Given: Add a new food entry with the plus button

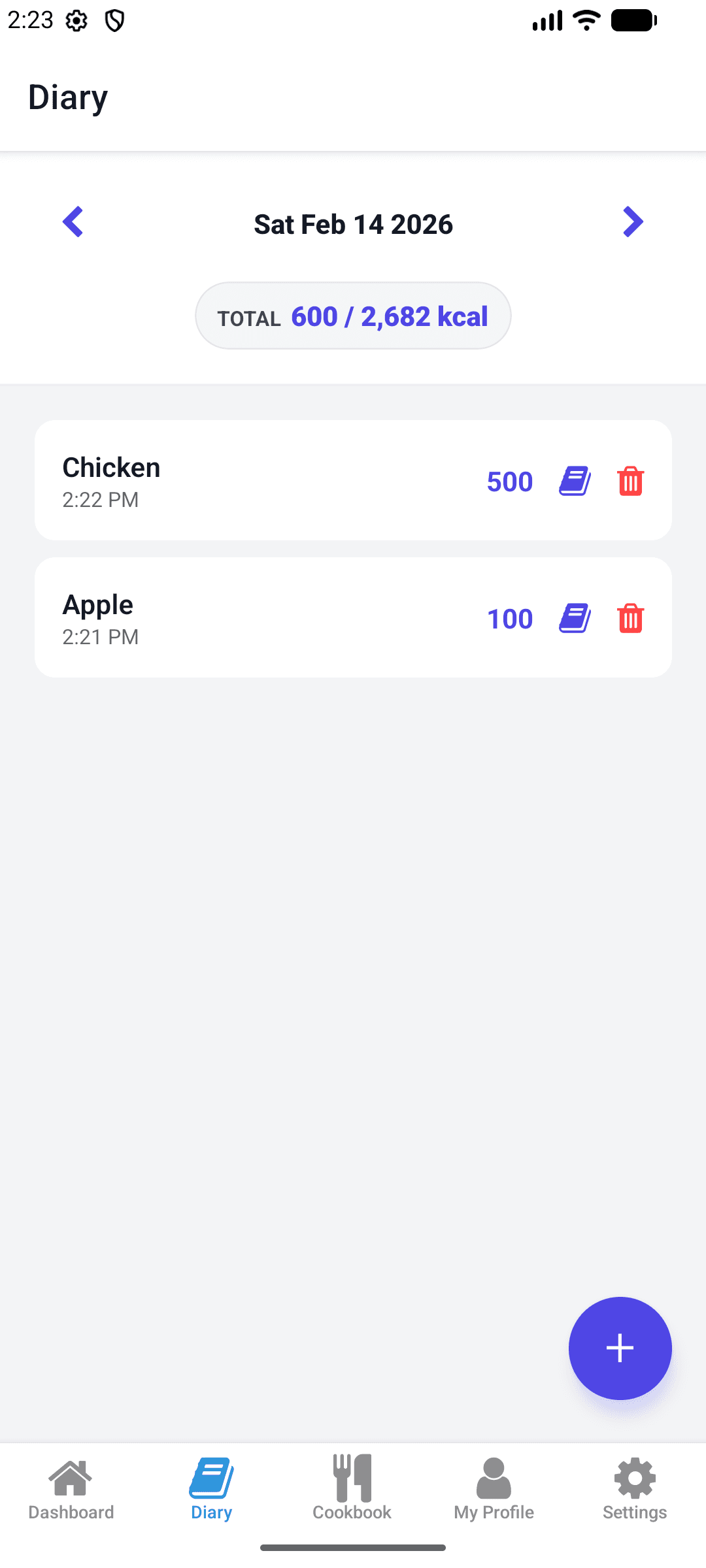Looking at the screenshot, I should click(x=620, y=1347).
